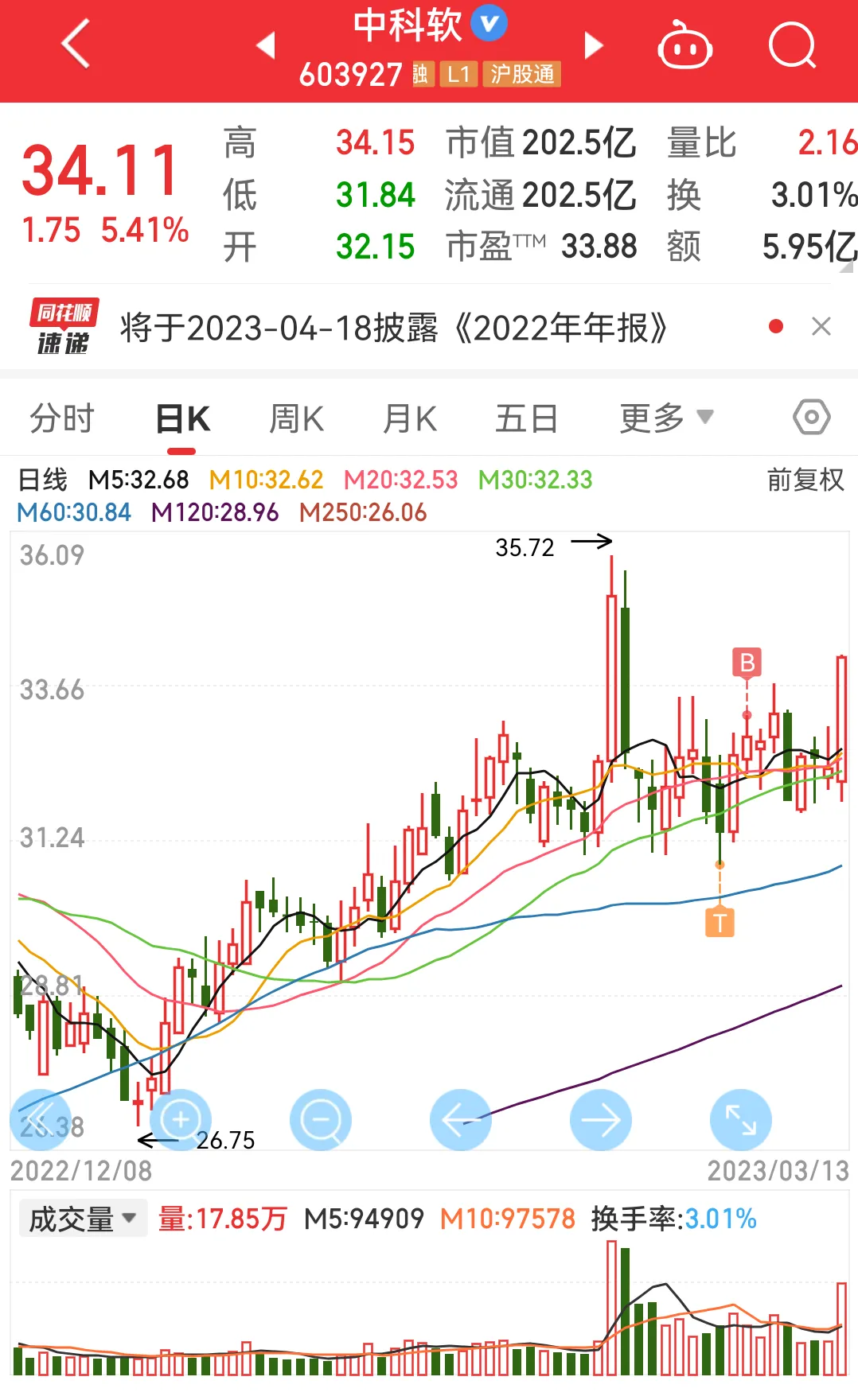Open stock search magnifier
This screenshot has height=1400, width=858.
pyautogui.click(x=792, y=46)
